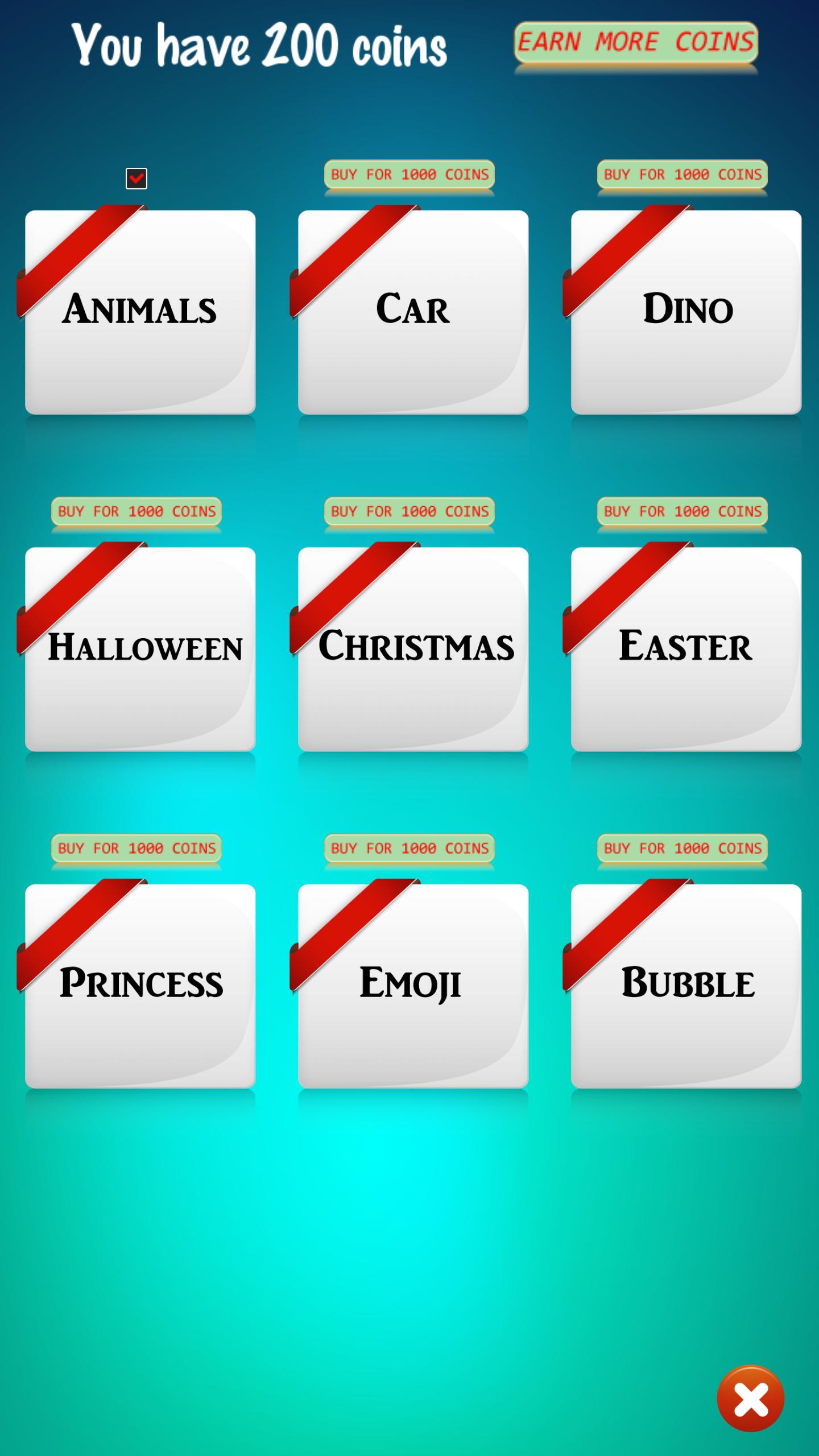Buy the Halloween theme for 1000 coins

coord(136,511)
